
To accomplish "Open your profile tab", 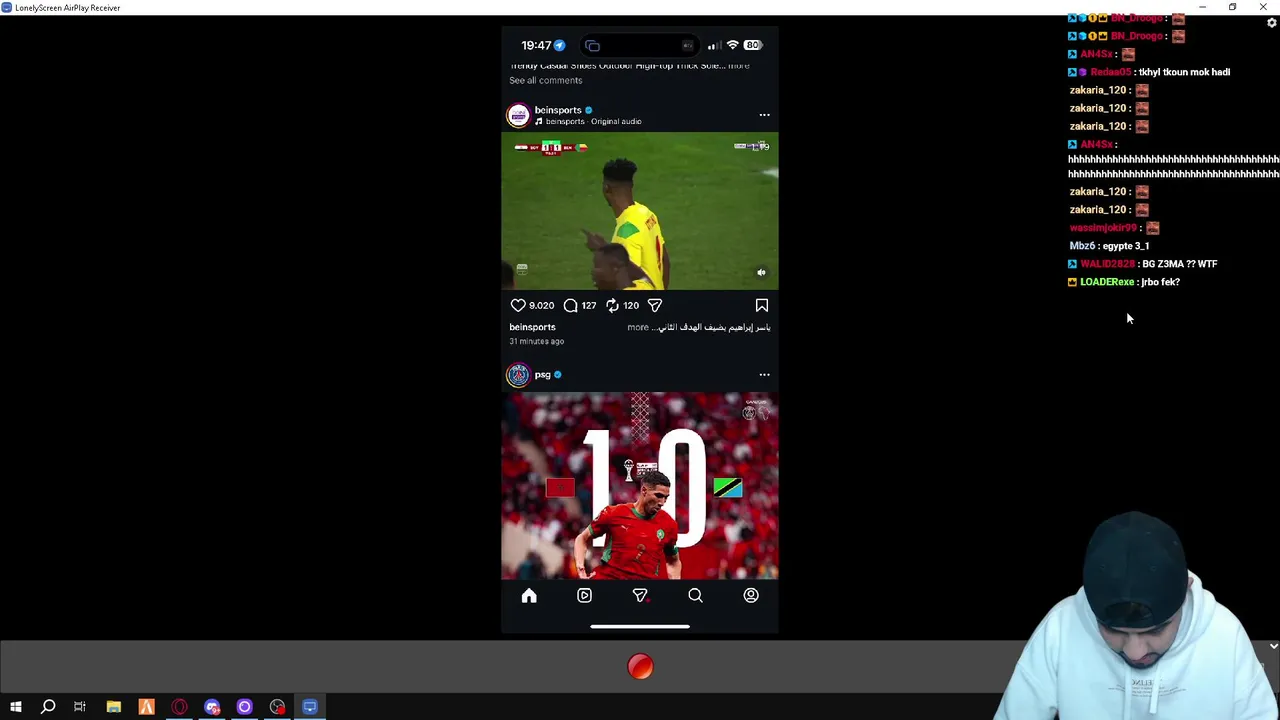I will pyautogui.click(x=751, y=596).
